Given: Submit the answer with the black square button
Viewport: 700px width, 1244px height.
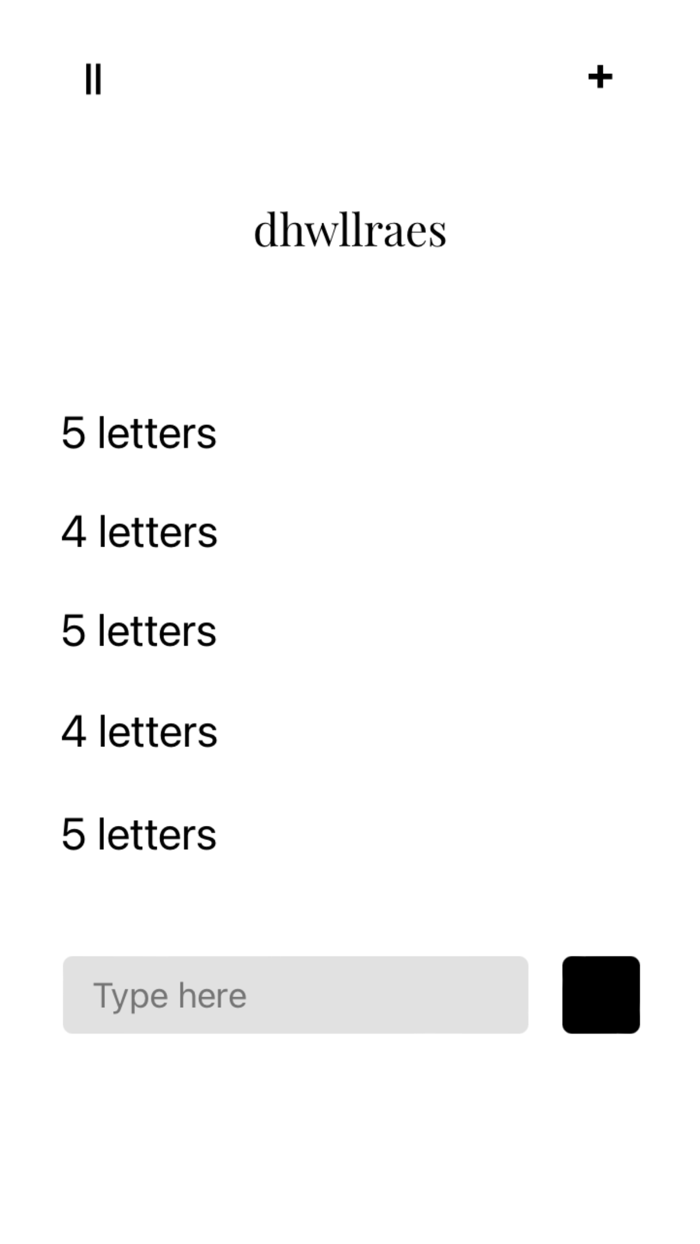Looking at the screenshot, I should 601,995.
